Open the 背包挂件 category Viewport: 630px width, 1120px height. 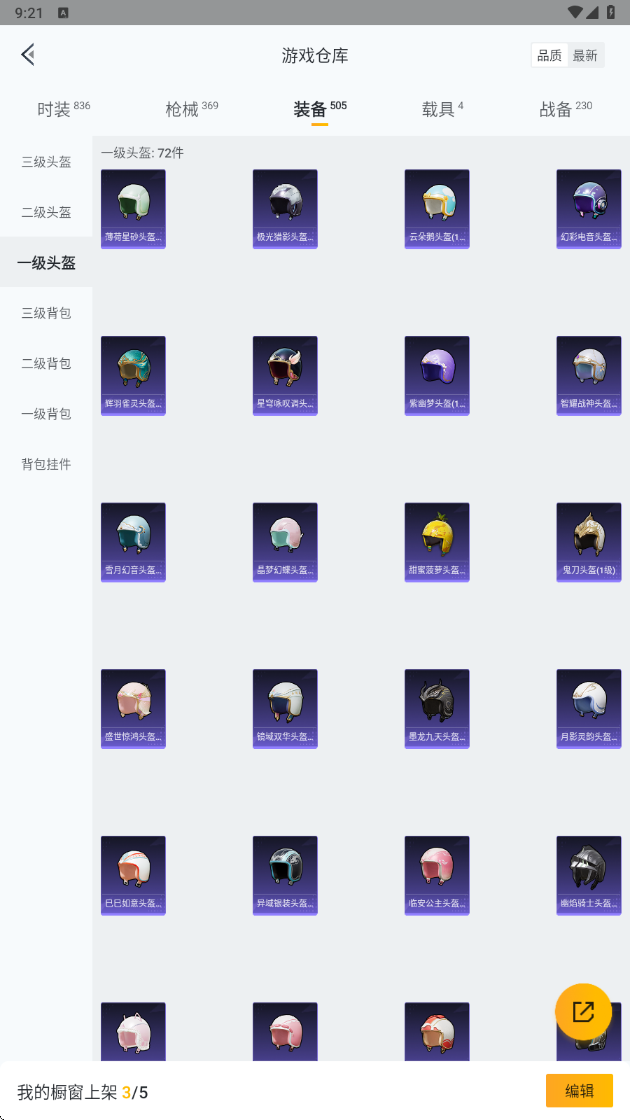click(46, 464)
